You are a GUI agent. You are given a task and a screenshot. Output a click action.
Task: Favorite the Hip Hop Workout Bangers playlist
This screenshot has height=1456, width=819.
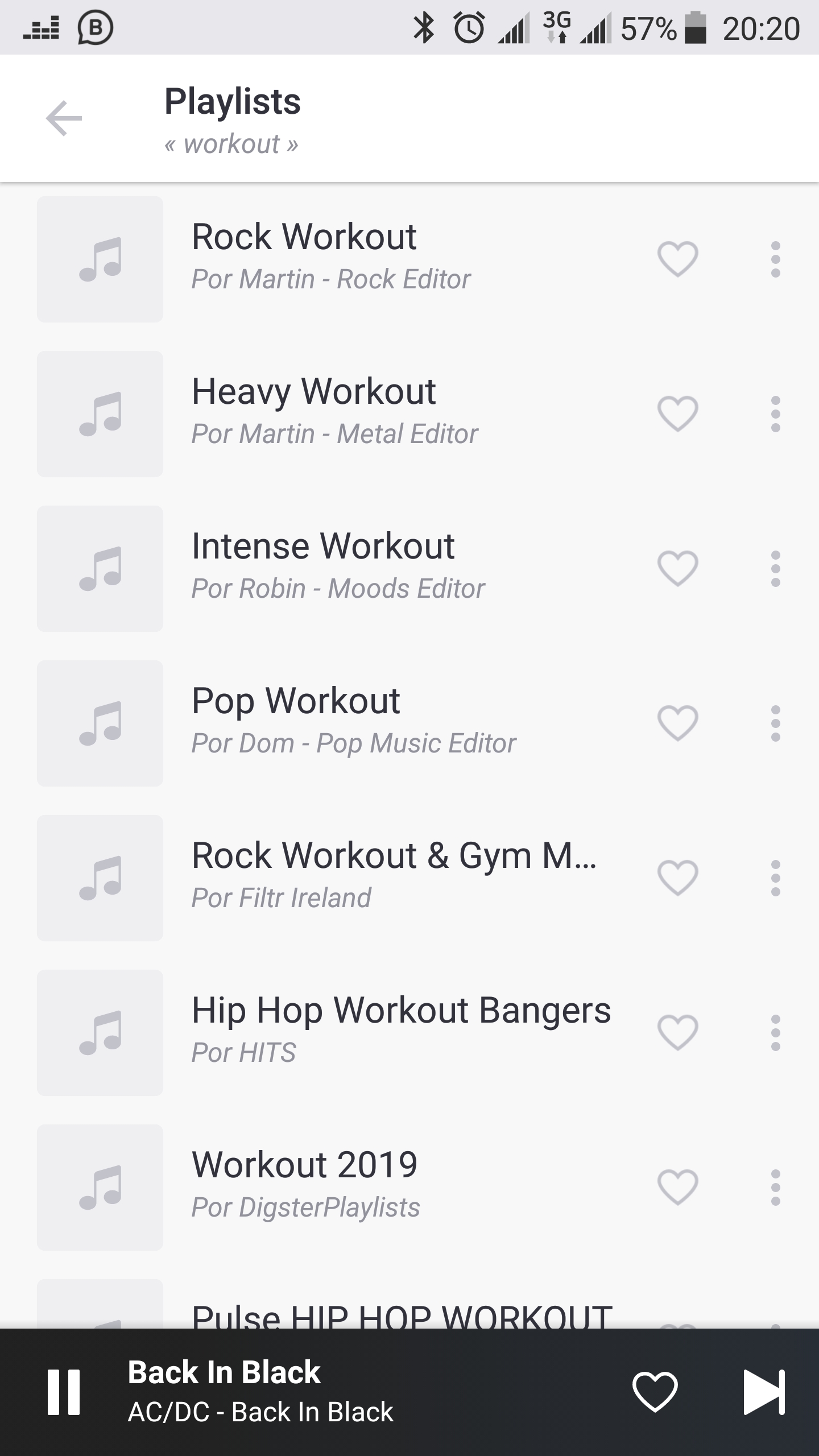pyautogui.click(x=677, y=1032)
